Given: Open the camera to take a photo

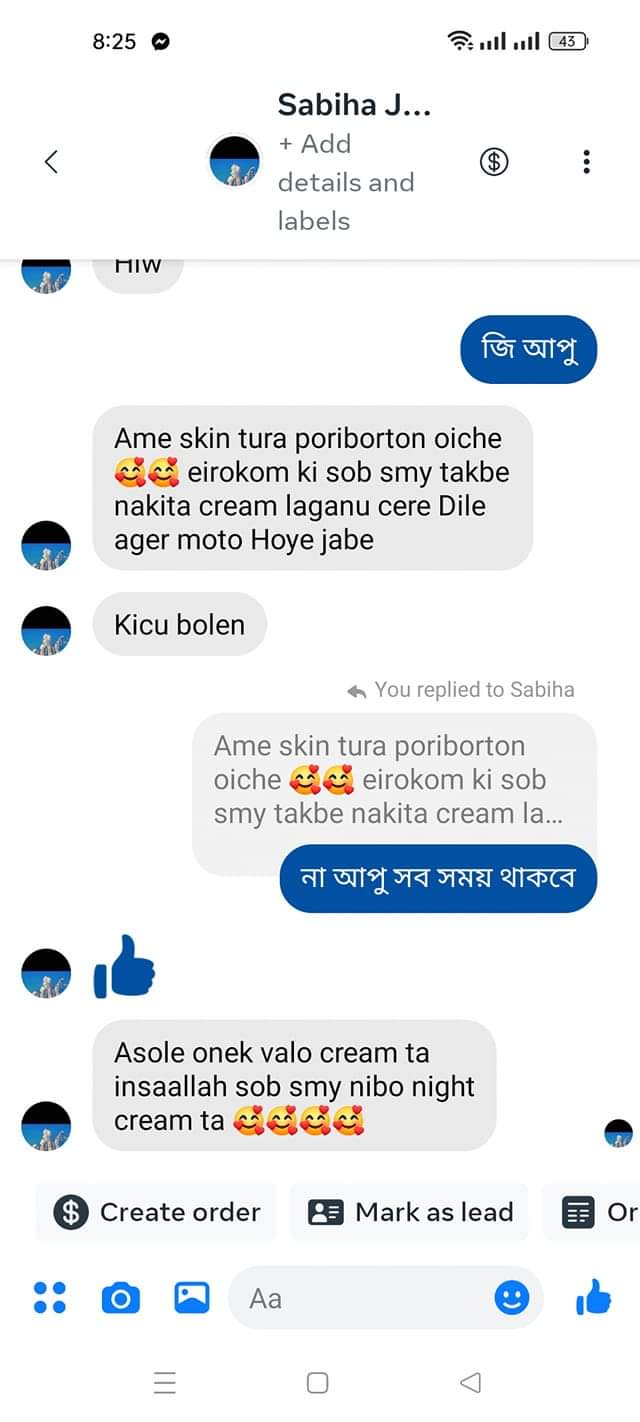Looking at the screenshot, I should coord(121,1298).
